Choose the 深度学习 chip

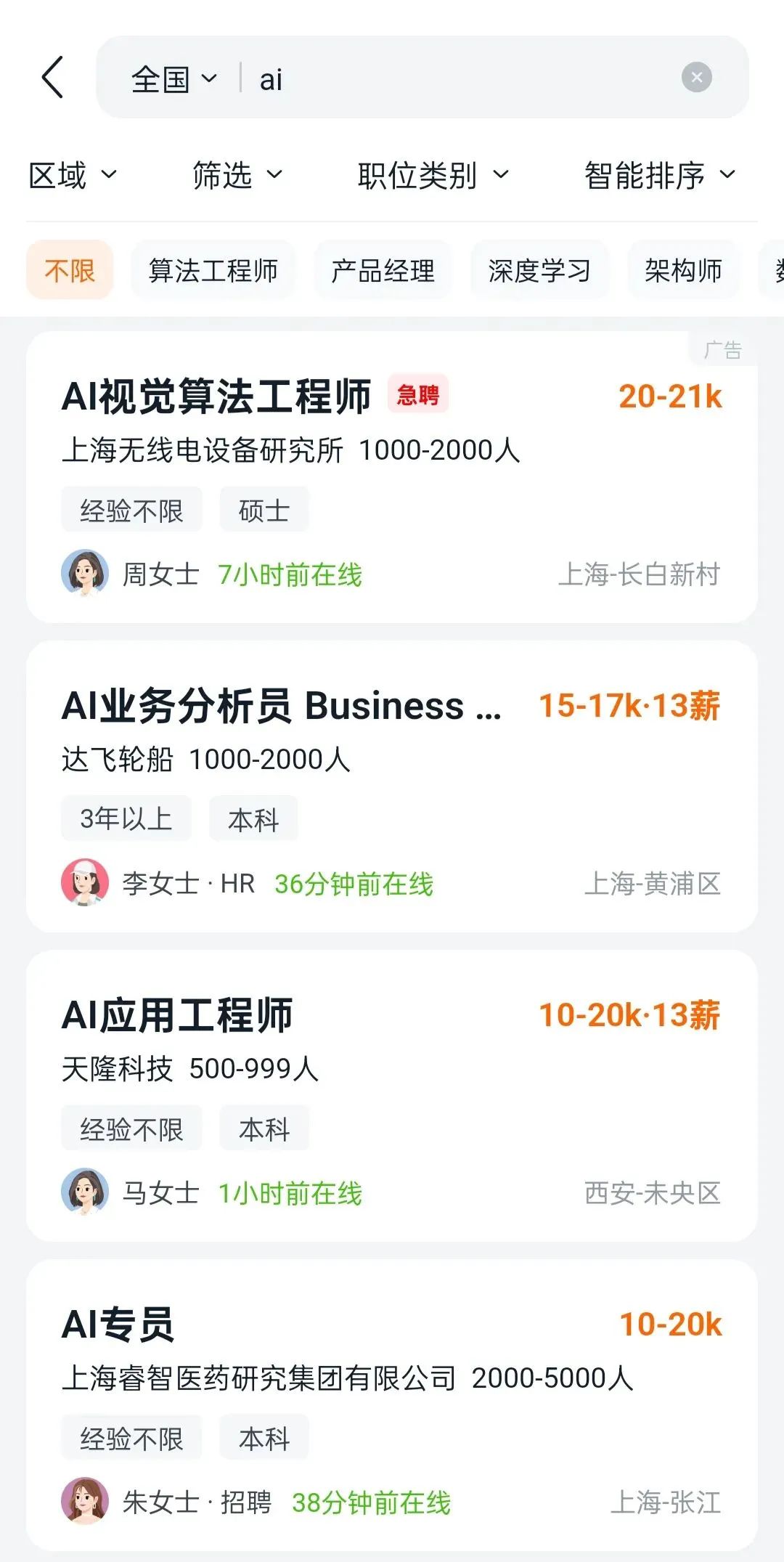tap(539, 271)
